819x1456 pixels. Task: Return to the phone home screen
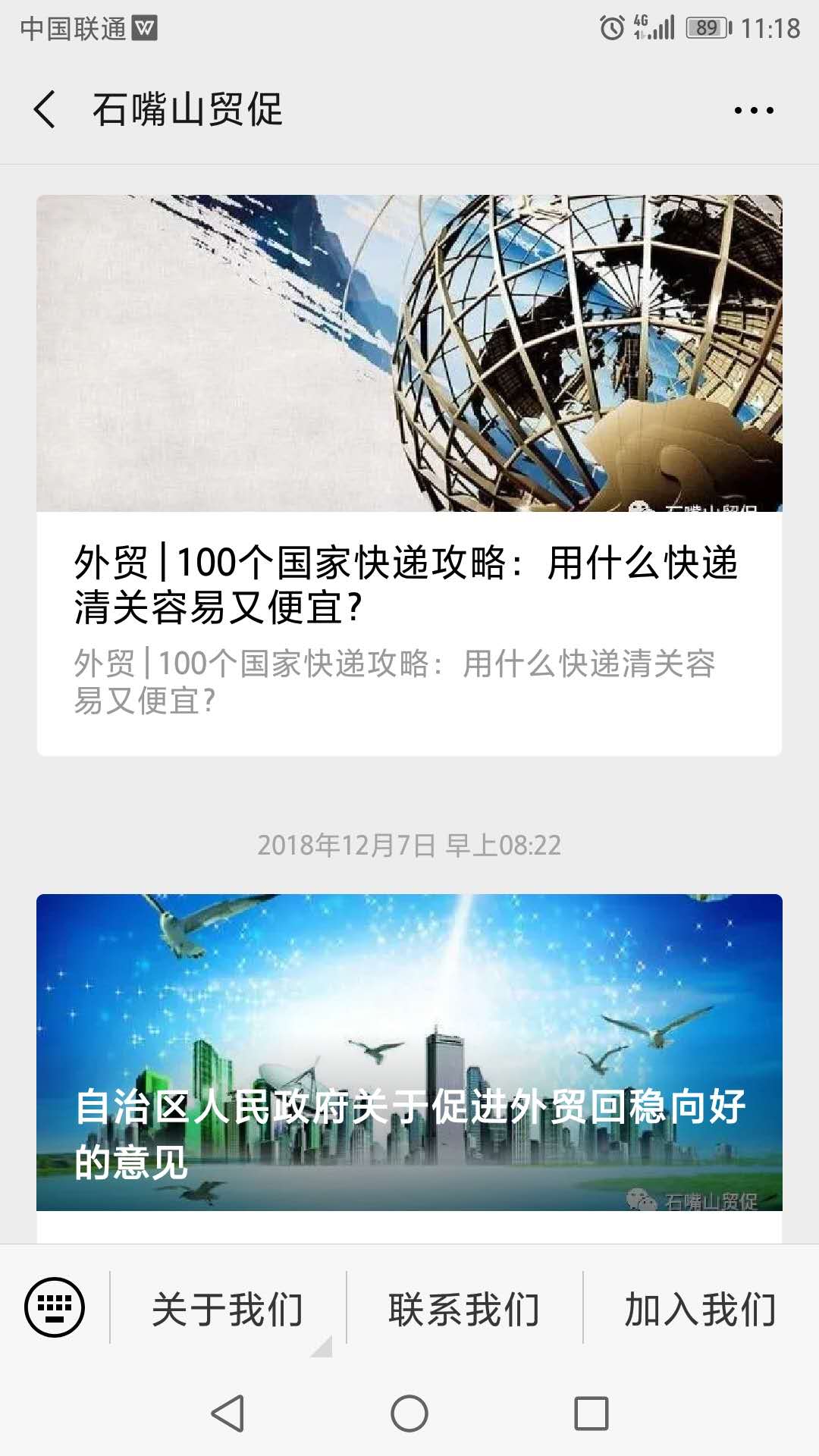pos(409,1414)
